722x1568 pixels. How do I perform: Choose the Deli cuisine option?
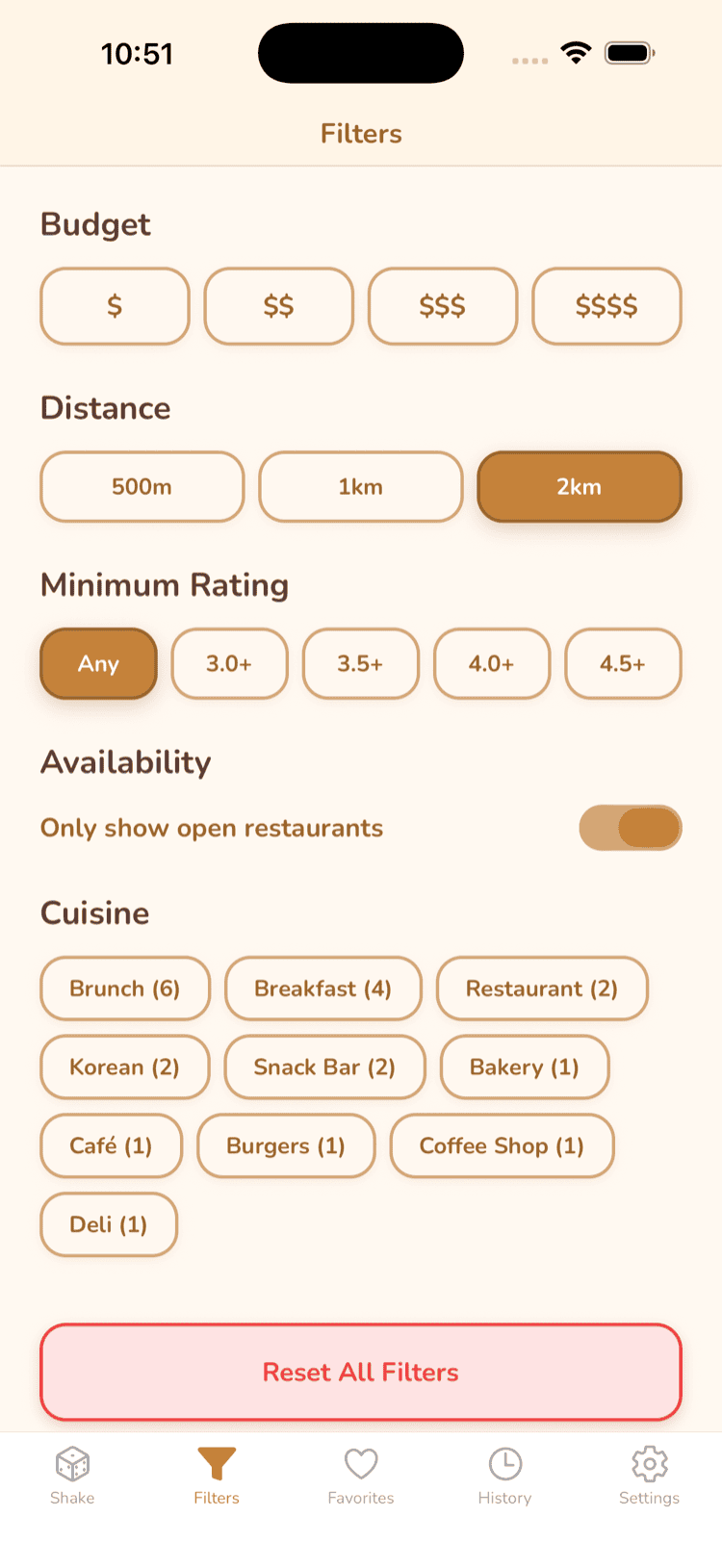point(108,1224)
